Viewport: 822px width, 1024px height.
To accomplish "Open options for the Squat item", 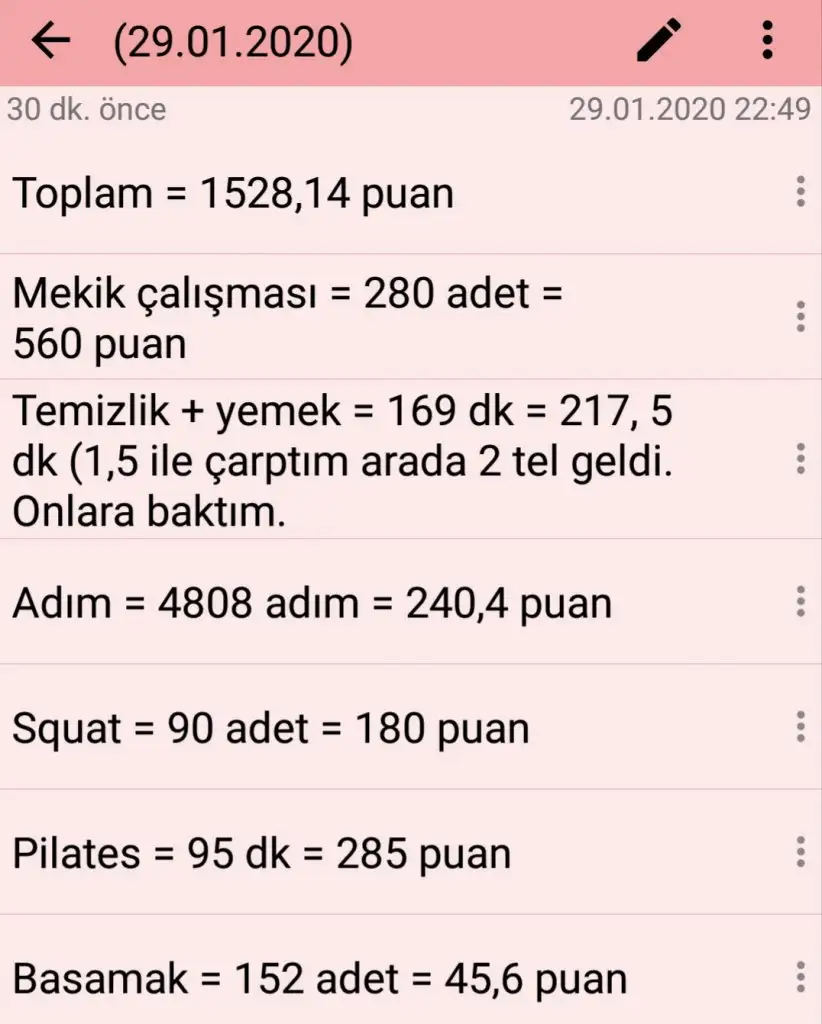I will (800, 727).
